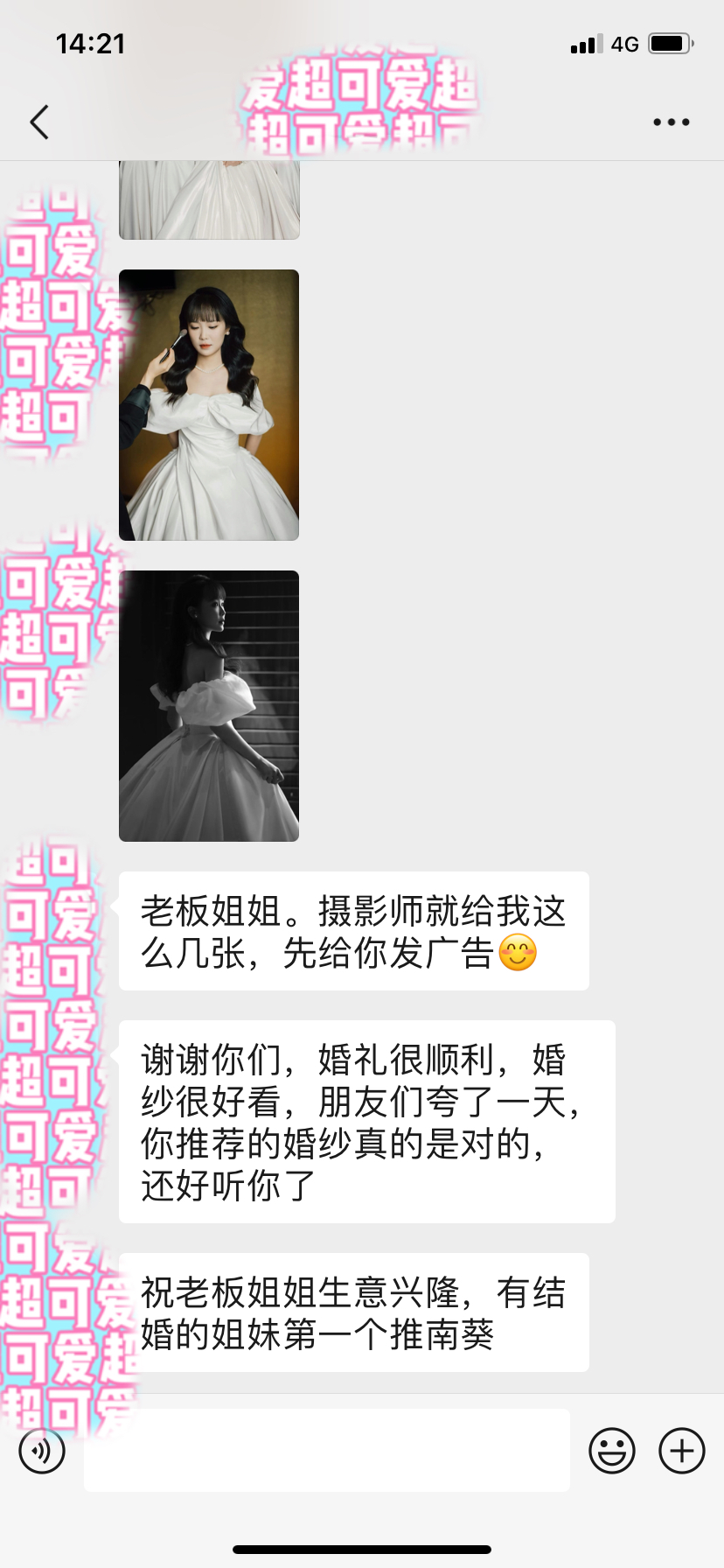Open the plus attachment menu
Viewport: 724px width, 1568px height.
click(682, 1451)
